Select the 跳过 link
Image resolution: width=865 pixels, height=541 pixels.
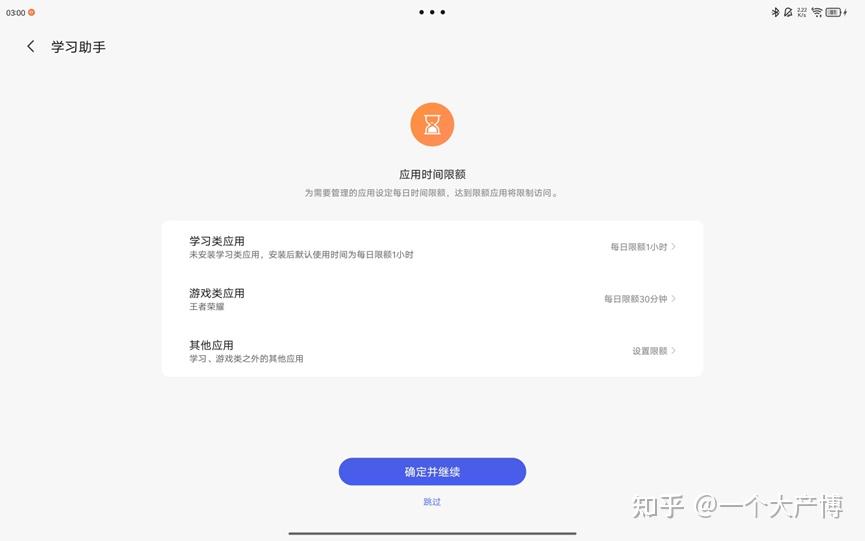click(x=432, y=502)
